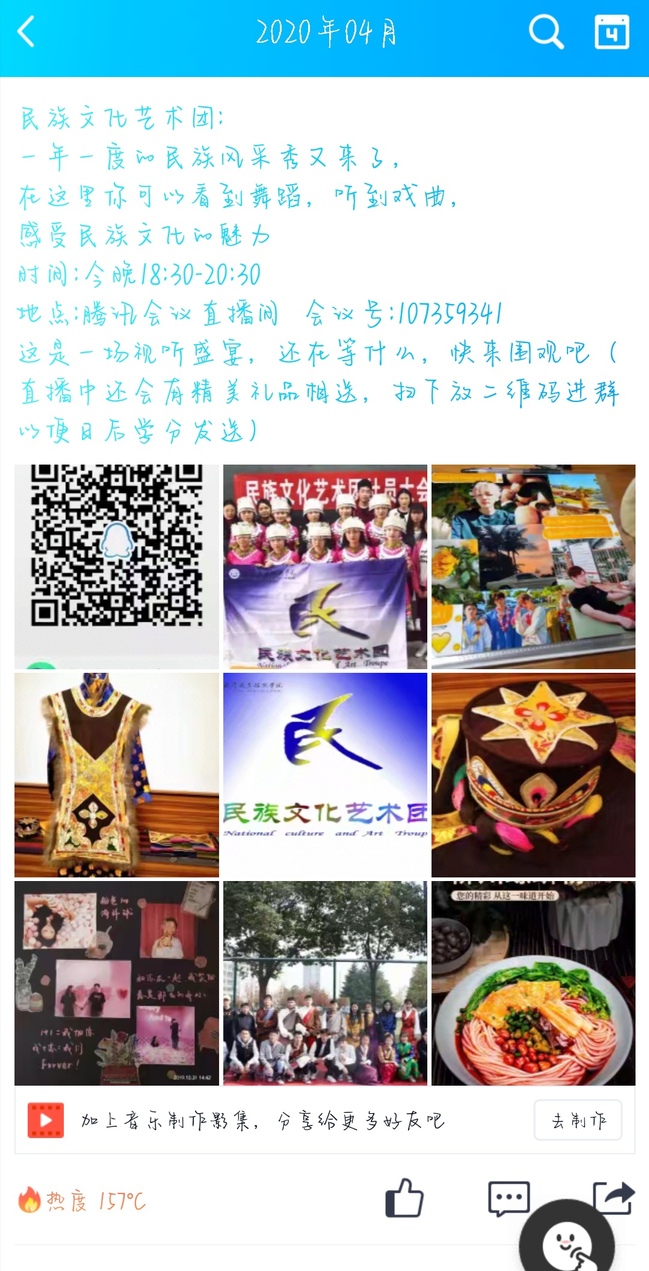649x1271 pixels.
Task: Go back using the top-left arrow
Action: (26, 32)
